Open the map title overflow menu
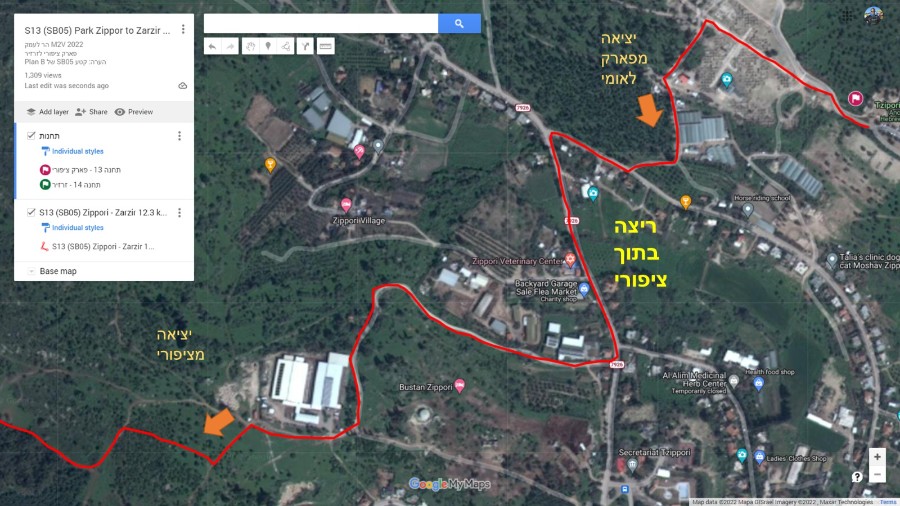900x506 pixels. click(183, 30)
